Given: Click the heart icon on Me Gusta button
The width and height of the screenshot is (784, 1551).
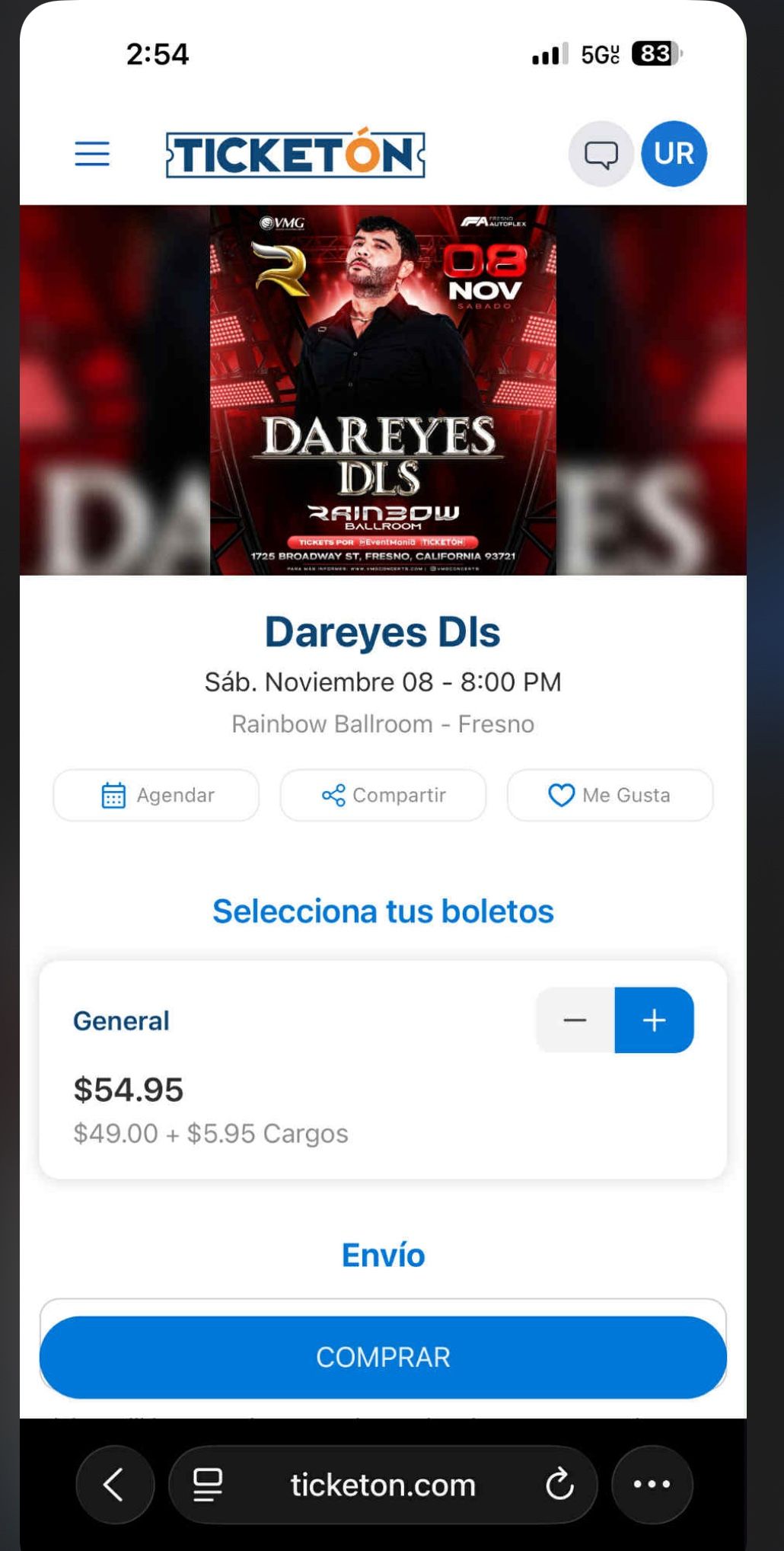Looking at the screenshot, I should click(x=560, y=796).
